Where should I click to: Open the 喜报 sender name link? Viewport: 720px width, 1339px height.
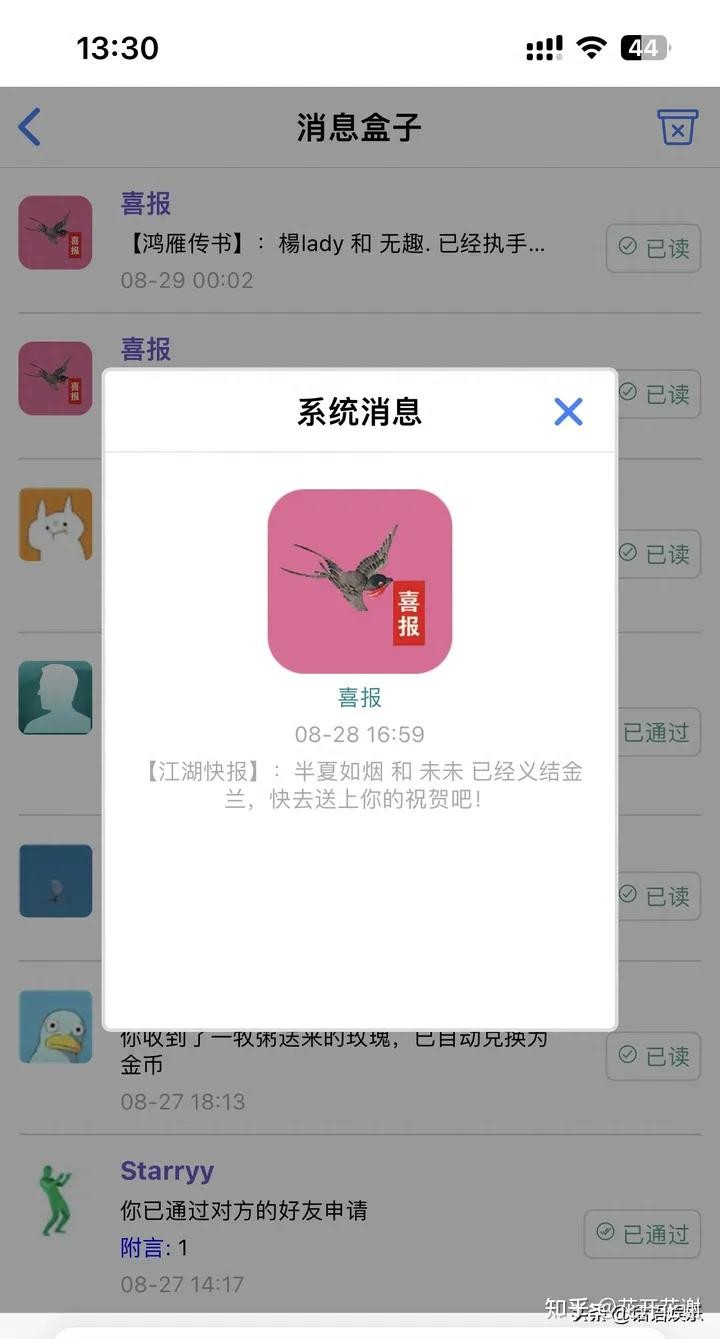pos(360,697)
